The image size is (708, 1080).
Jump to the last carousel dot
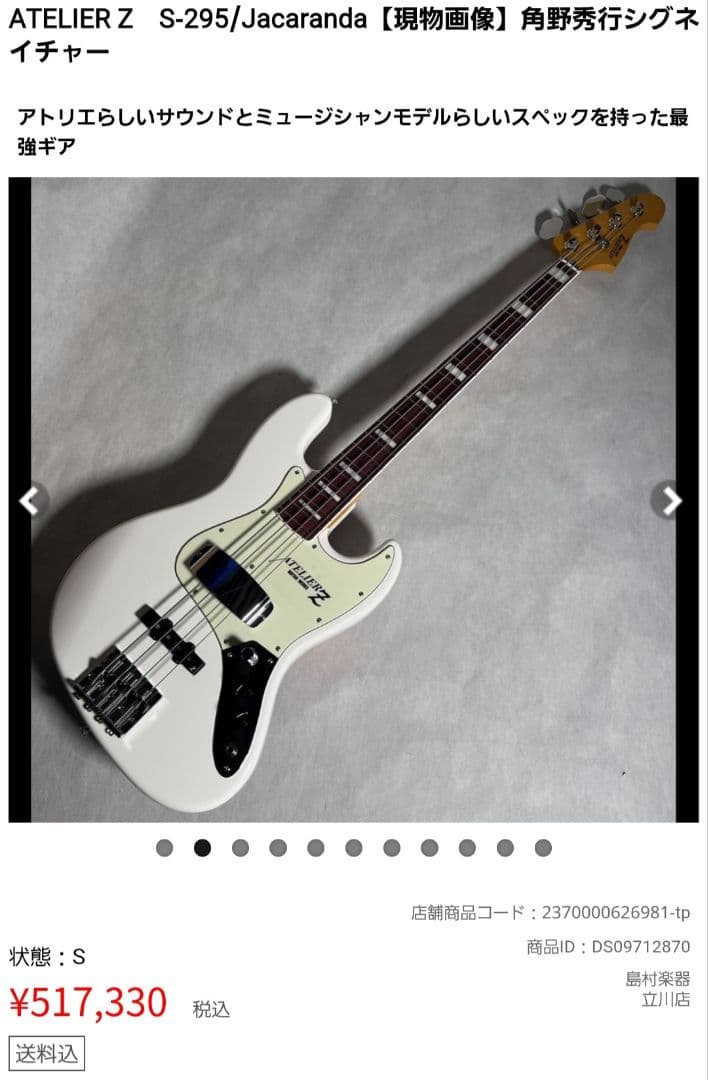click(543, 848)
